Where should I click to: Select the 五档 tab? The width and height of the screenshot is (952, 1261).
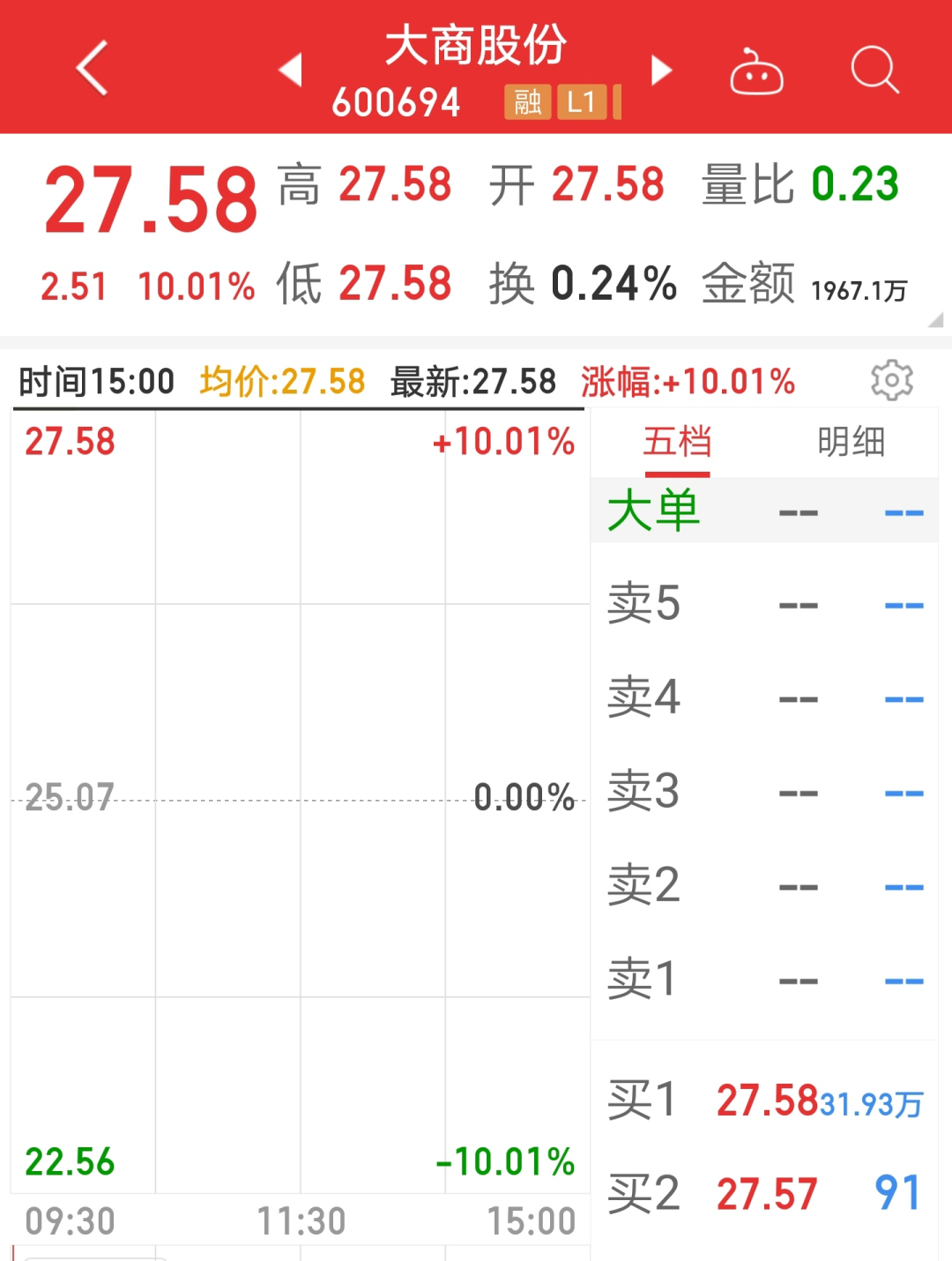pyautogui.click(x=677, y=443)
